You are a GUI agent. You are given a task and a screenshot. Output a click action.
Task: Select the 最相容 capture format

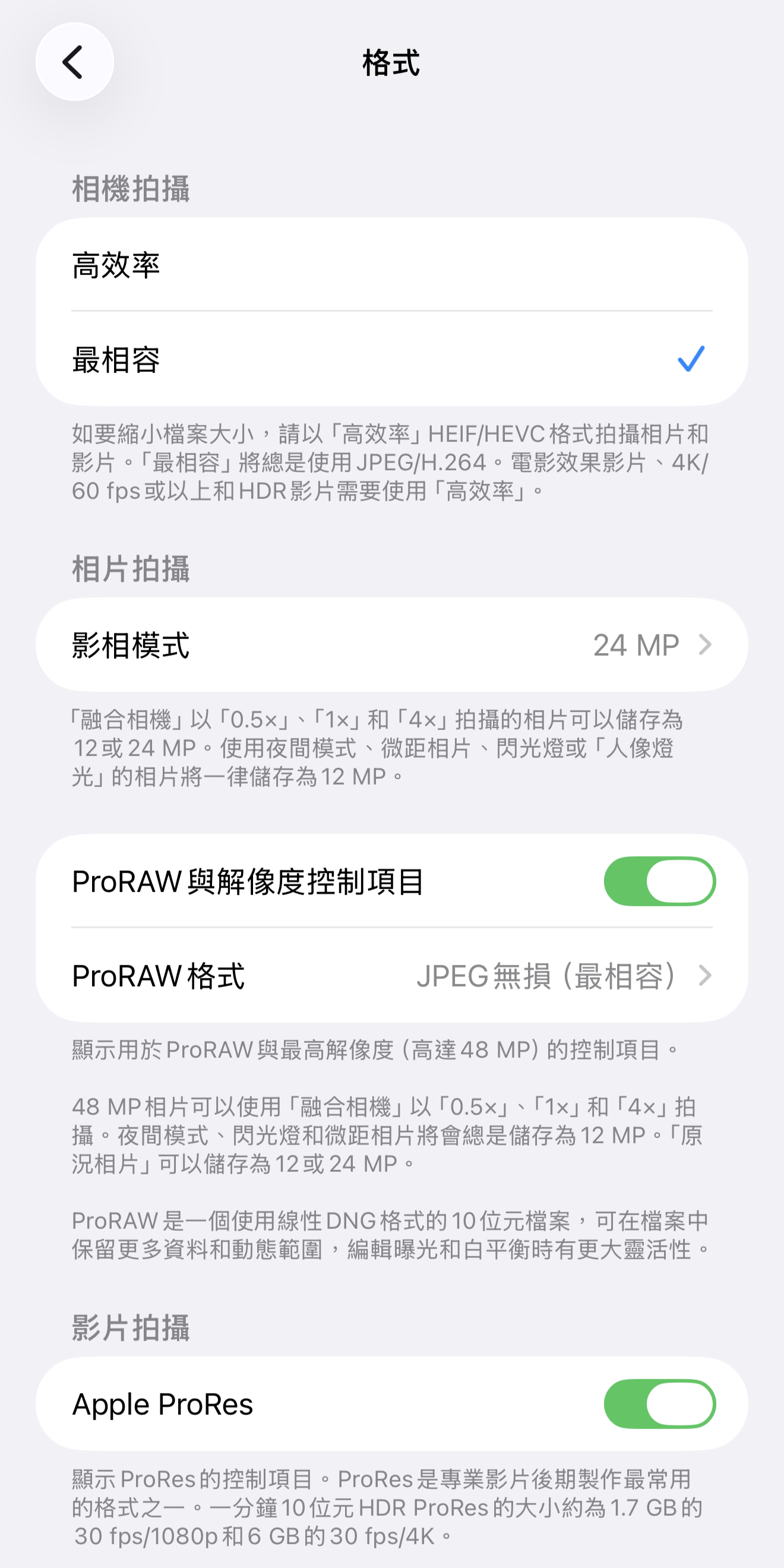pos(391,359)
